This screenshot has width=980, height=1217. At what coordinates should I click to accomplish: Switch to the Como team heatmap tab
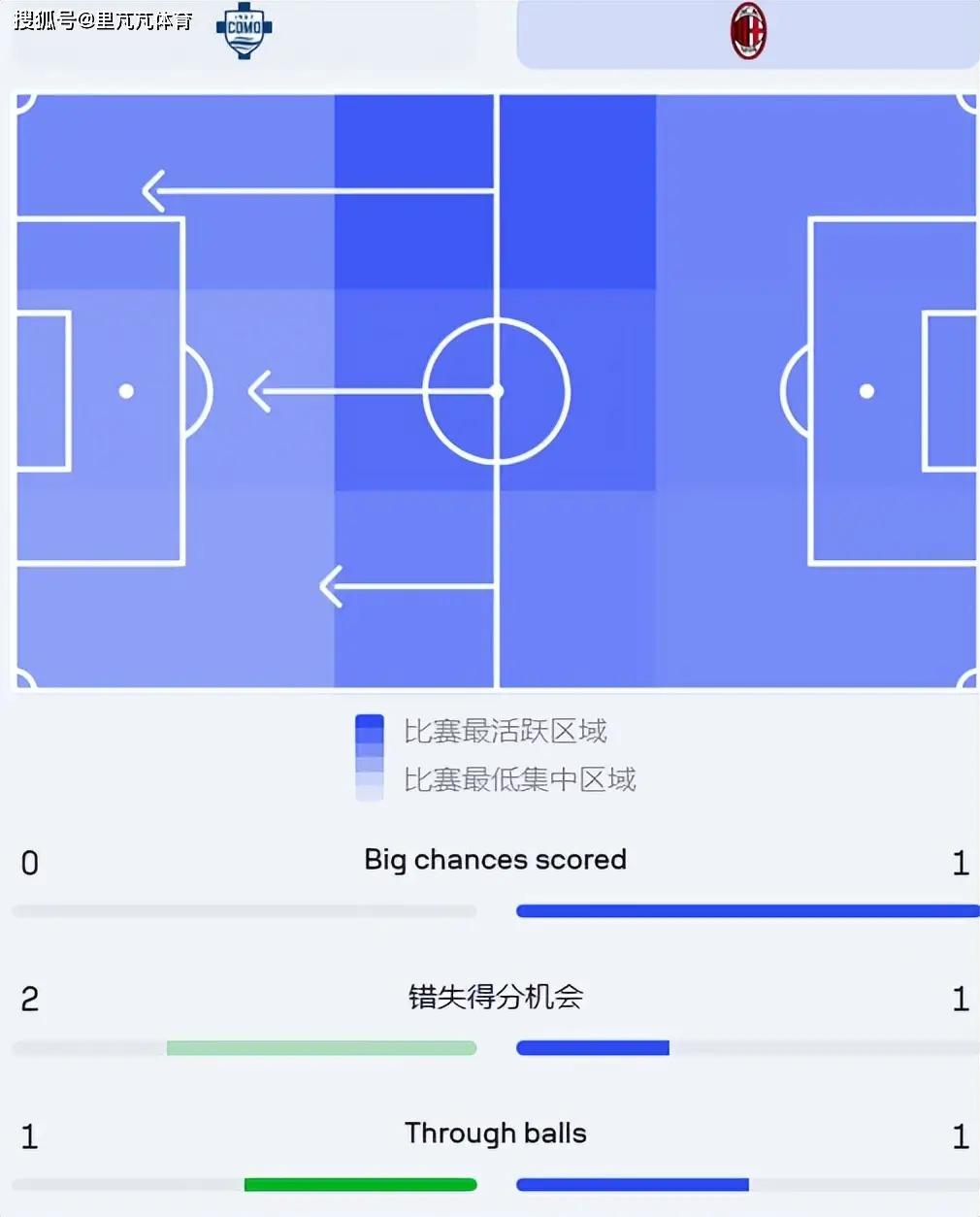[244, 32]
